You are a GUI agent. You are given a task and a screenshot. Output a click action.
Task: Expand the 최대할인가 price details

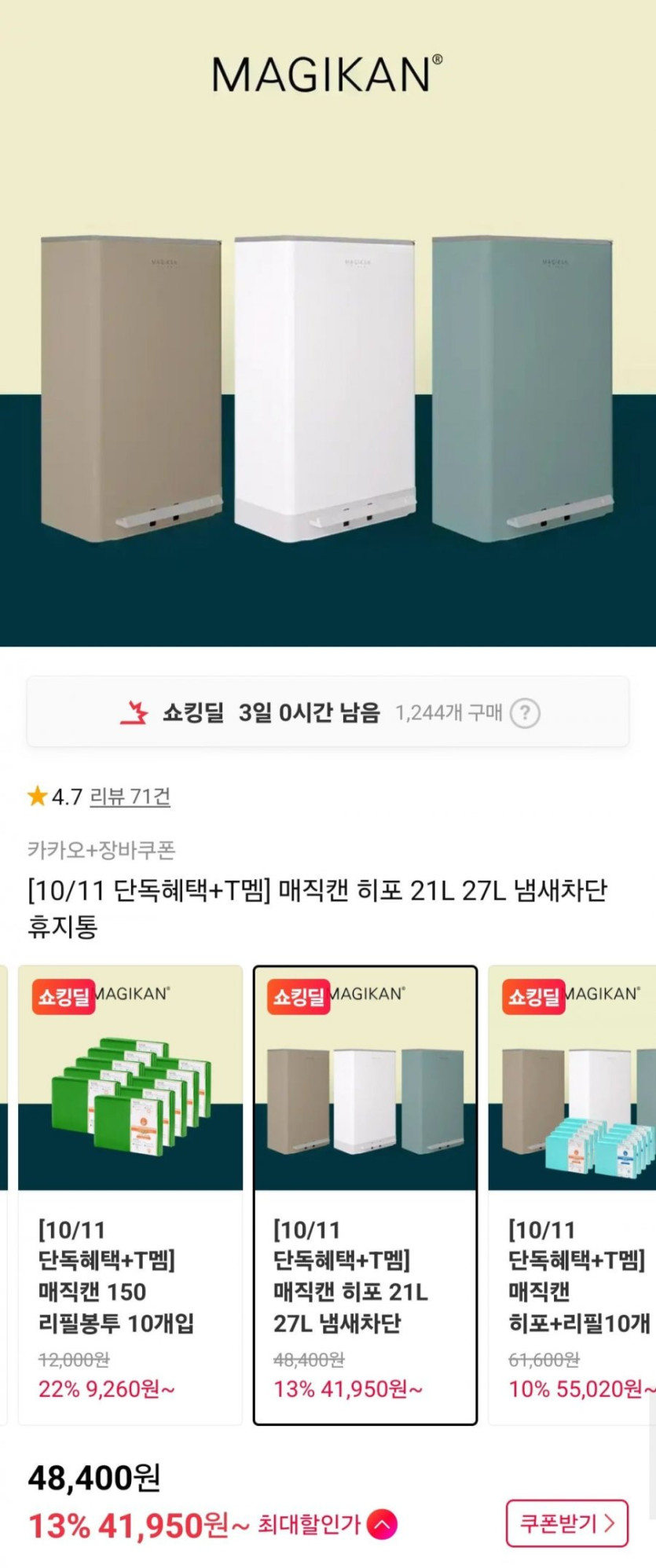coord(382,1525)
